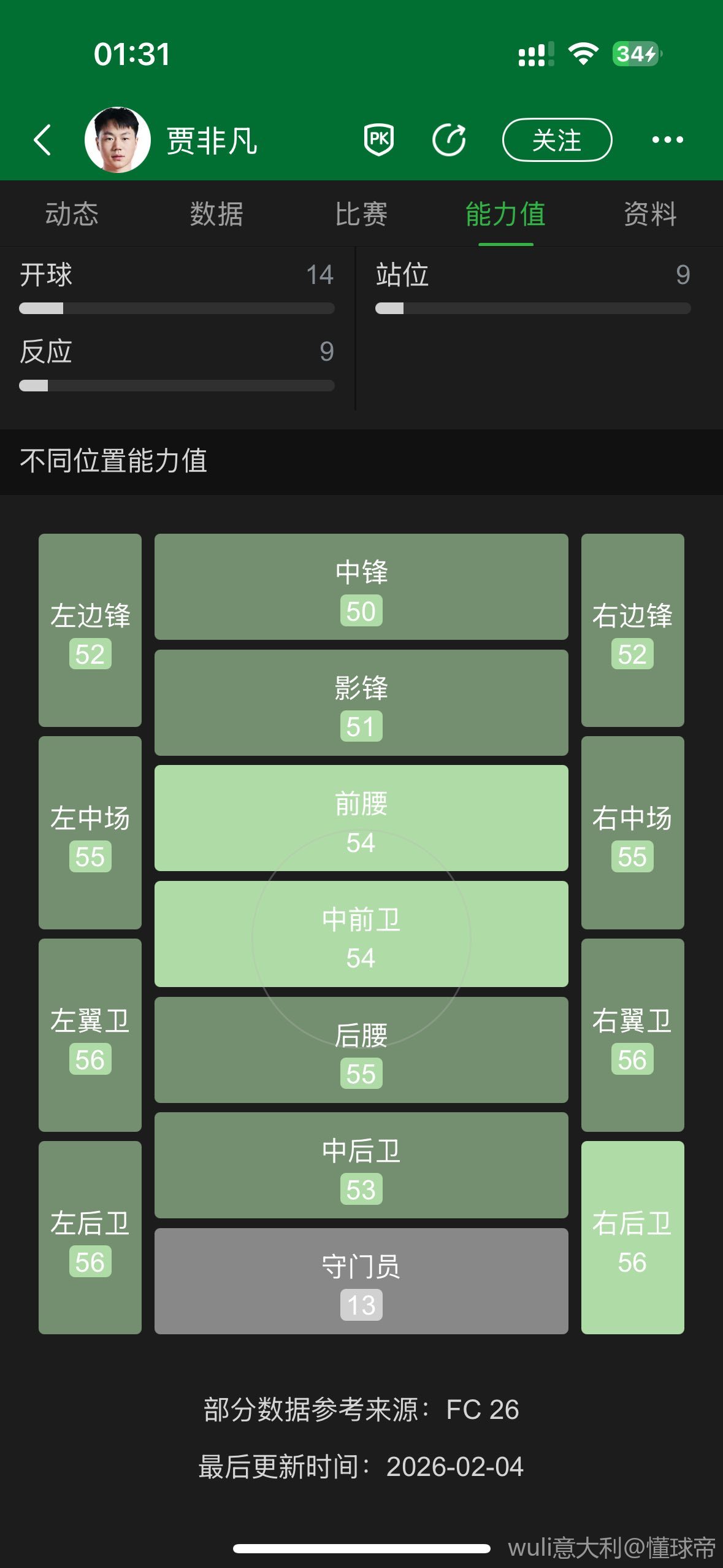The image size is (723, 1568).
Task: Select the 能力值 tab
Action: pos(505,214)
